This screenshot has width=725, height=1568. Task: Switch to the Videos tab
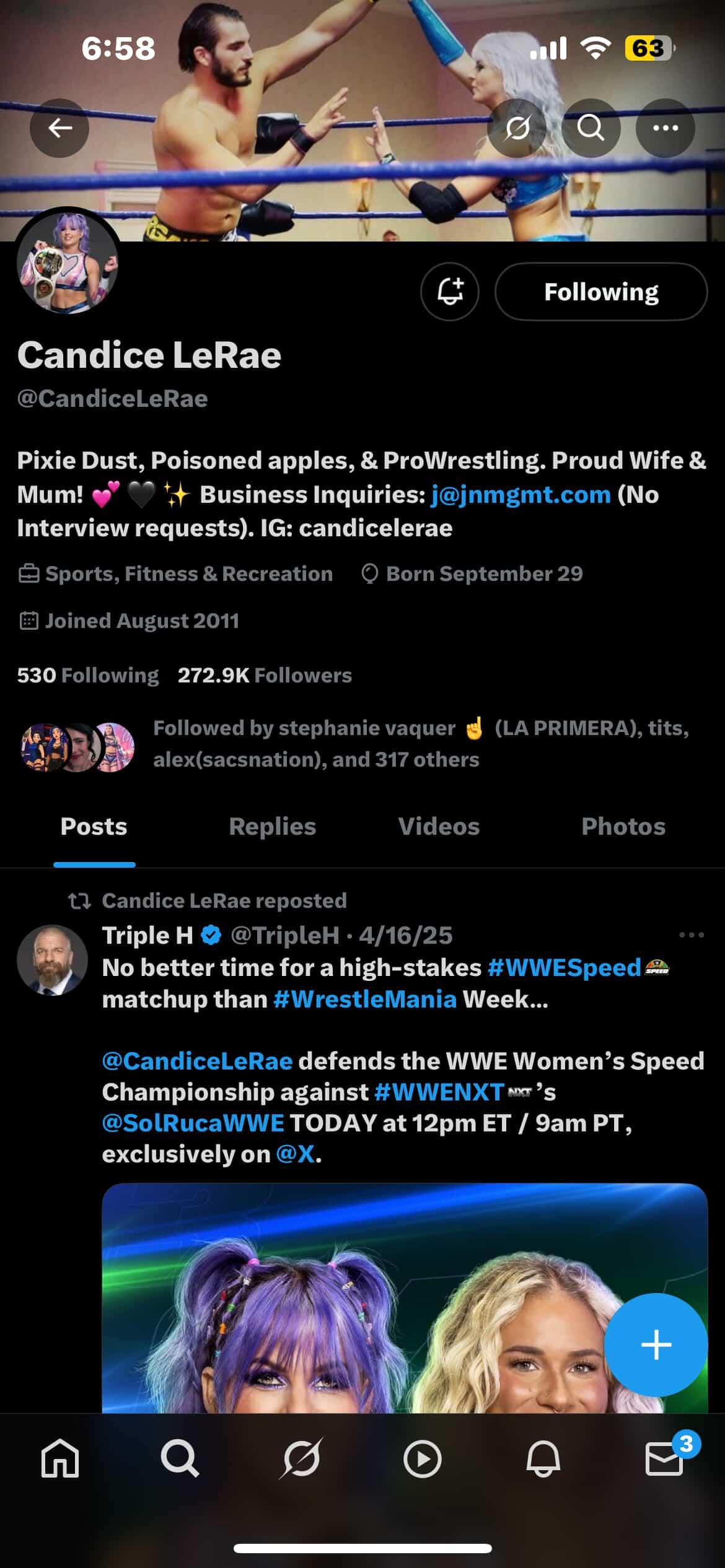tap(439, 827)
